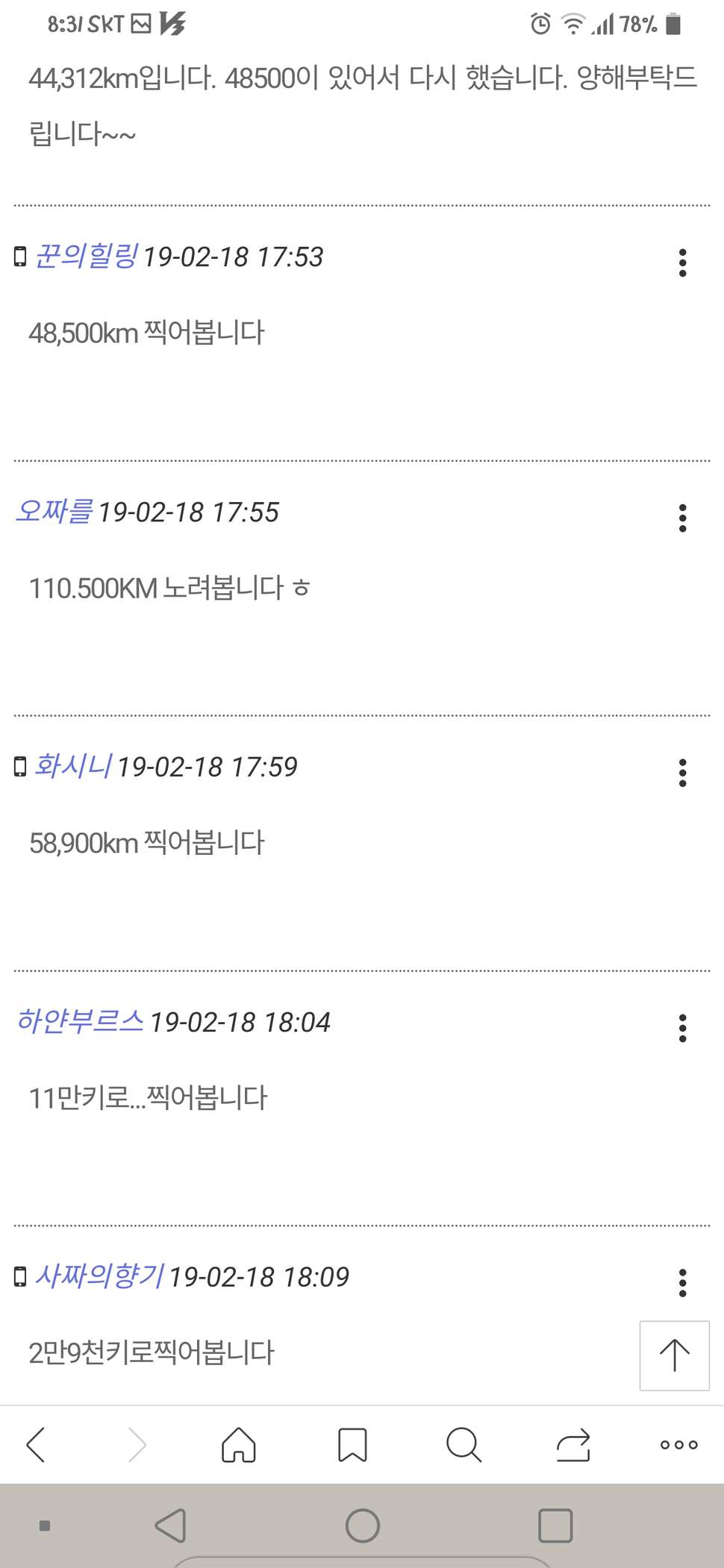Tap the 사짜의향기 username link
This screenshot has width=724, height=1568.
(x=99, y=1276)
